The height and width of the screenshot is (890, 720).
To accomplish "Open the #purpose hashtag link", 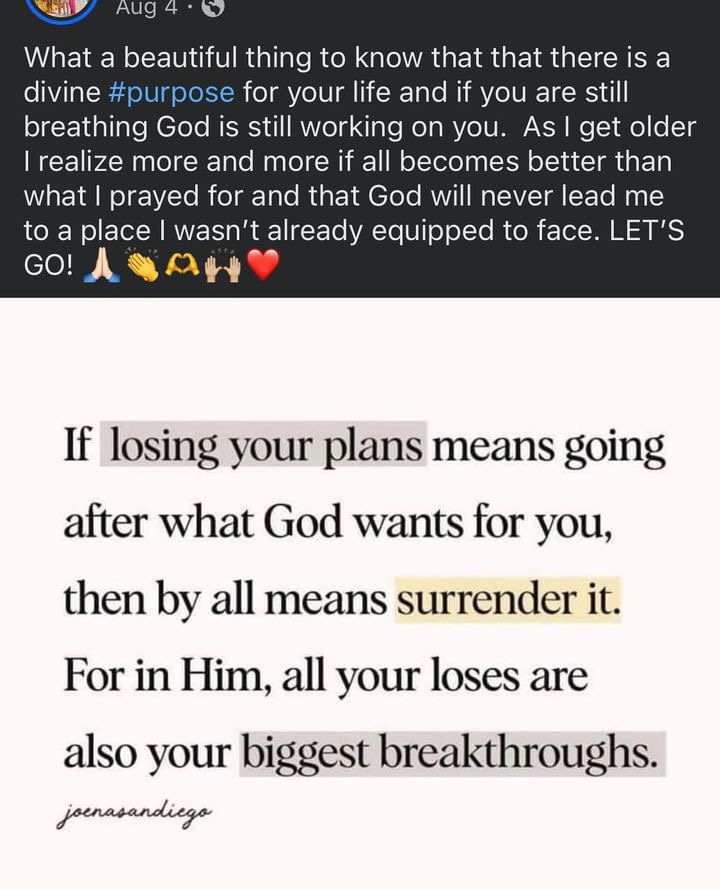I will (171, 93).
